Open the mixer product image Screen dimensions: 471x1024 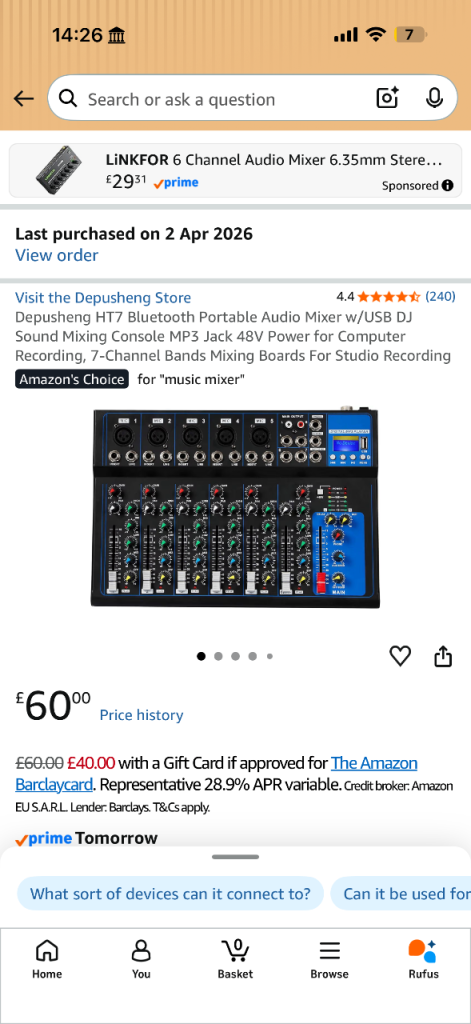235,508
